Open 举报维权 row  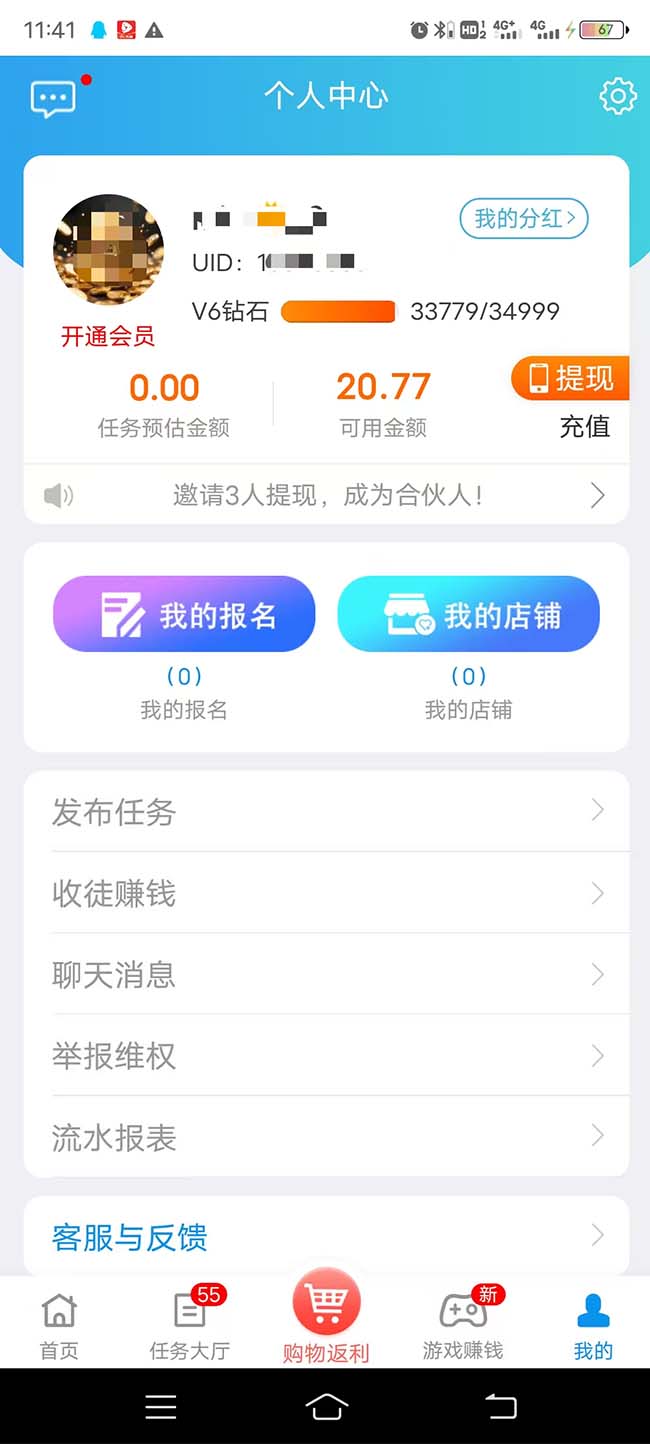[326, 1055]
